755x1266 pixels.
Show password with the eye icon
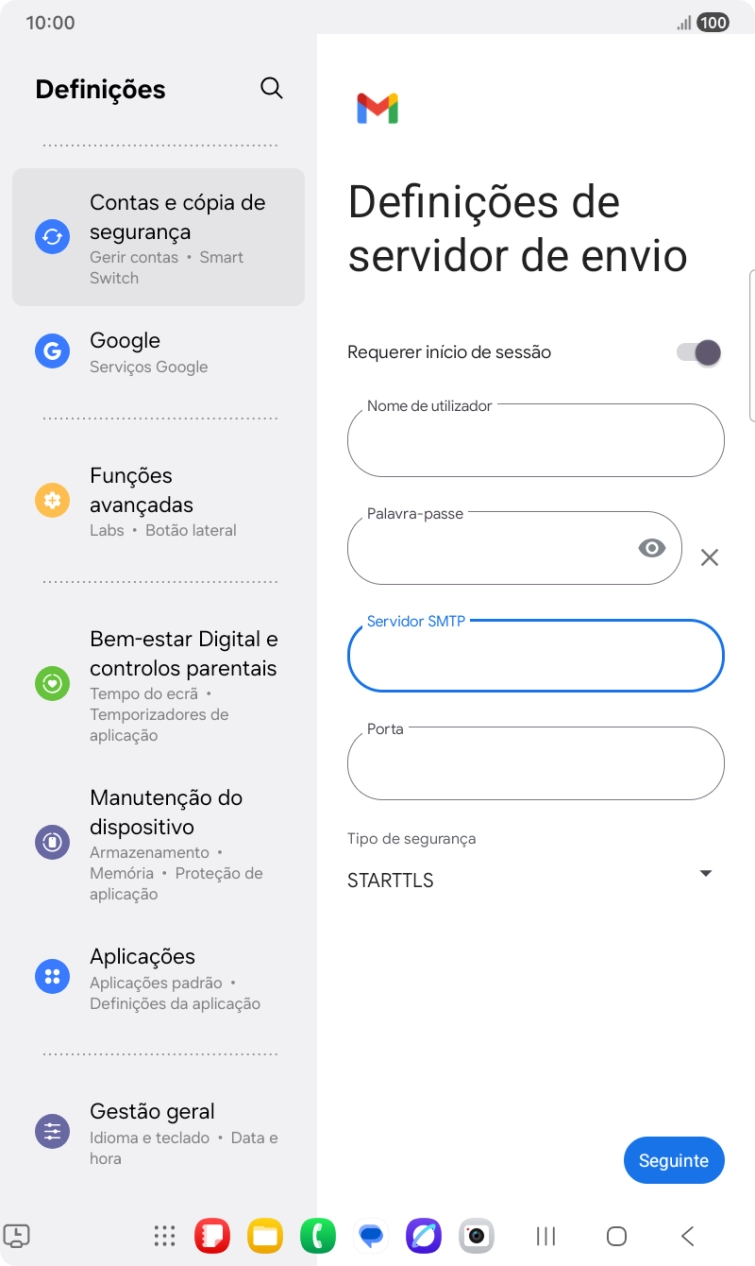[652, 548]
